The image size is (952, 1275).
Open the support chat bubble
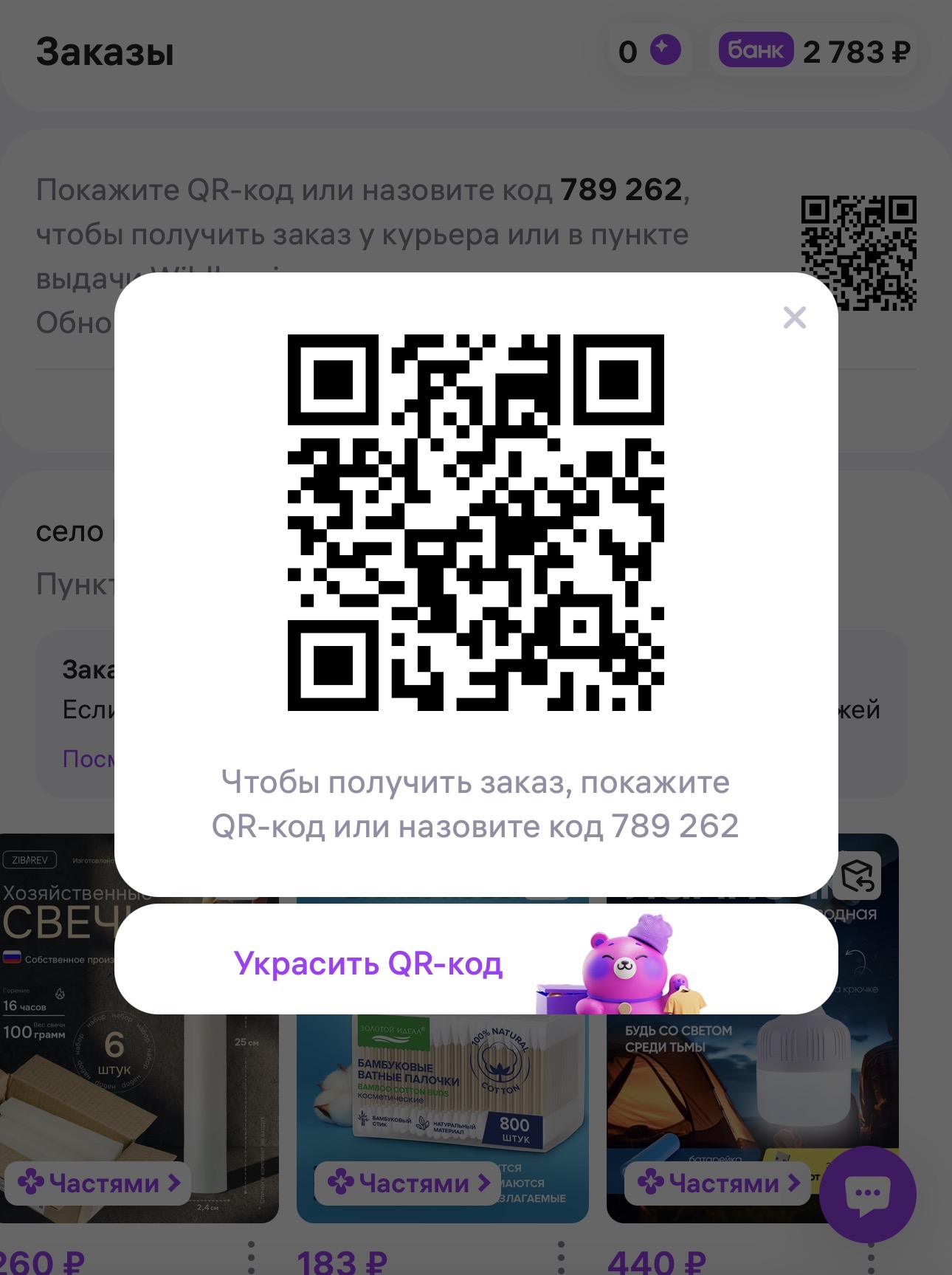[867, 1194]
